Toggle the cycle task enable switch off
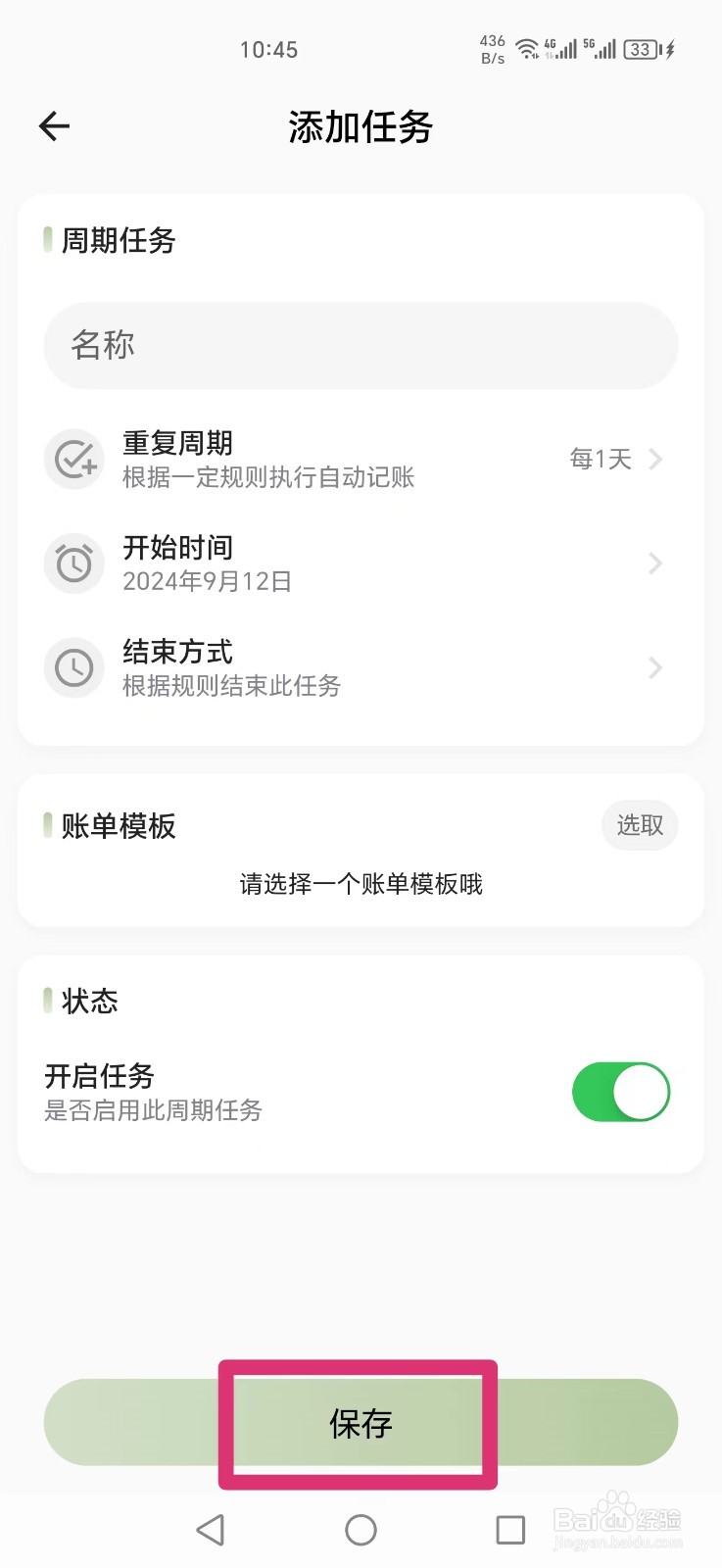722x1568 pixels. click(x=621, y=1091)
